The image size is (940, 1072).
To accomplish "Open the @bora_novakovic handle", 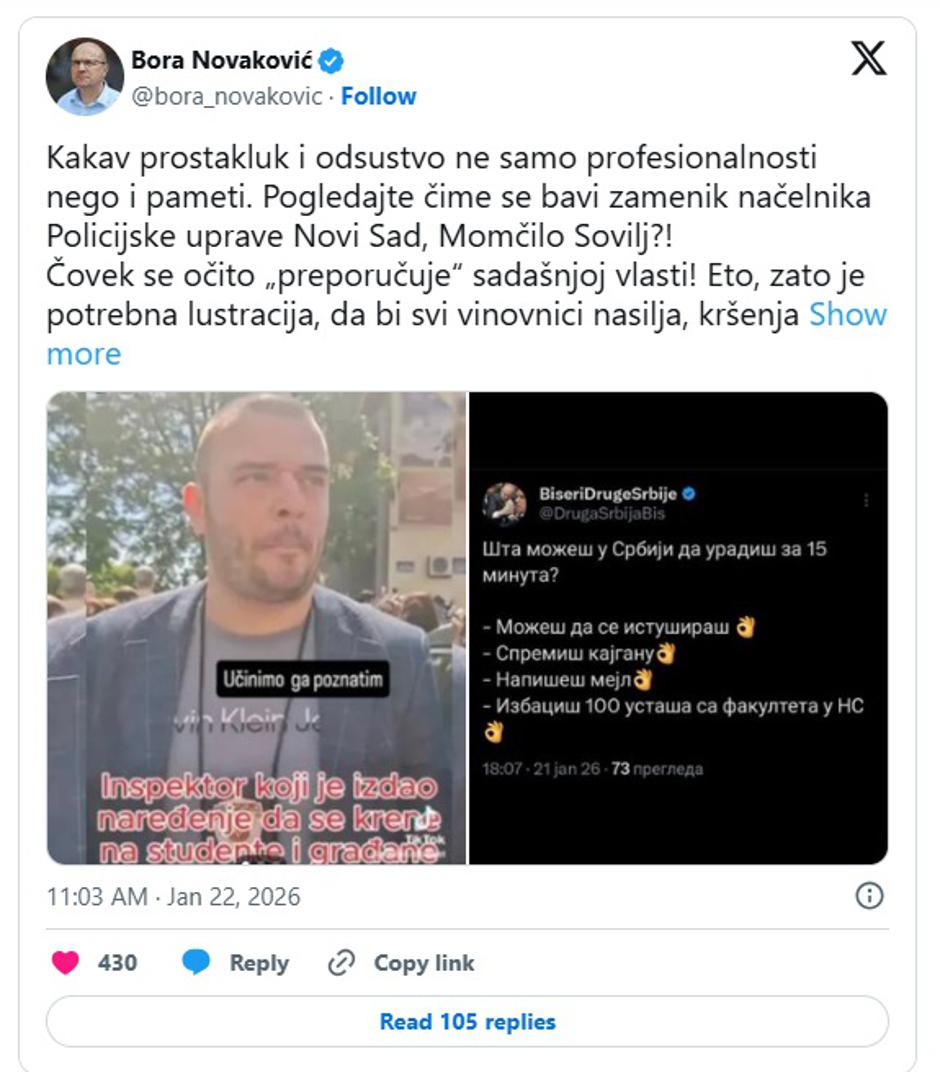I will [x=228, y=96].
